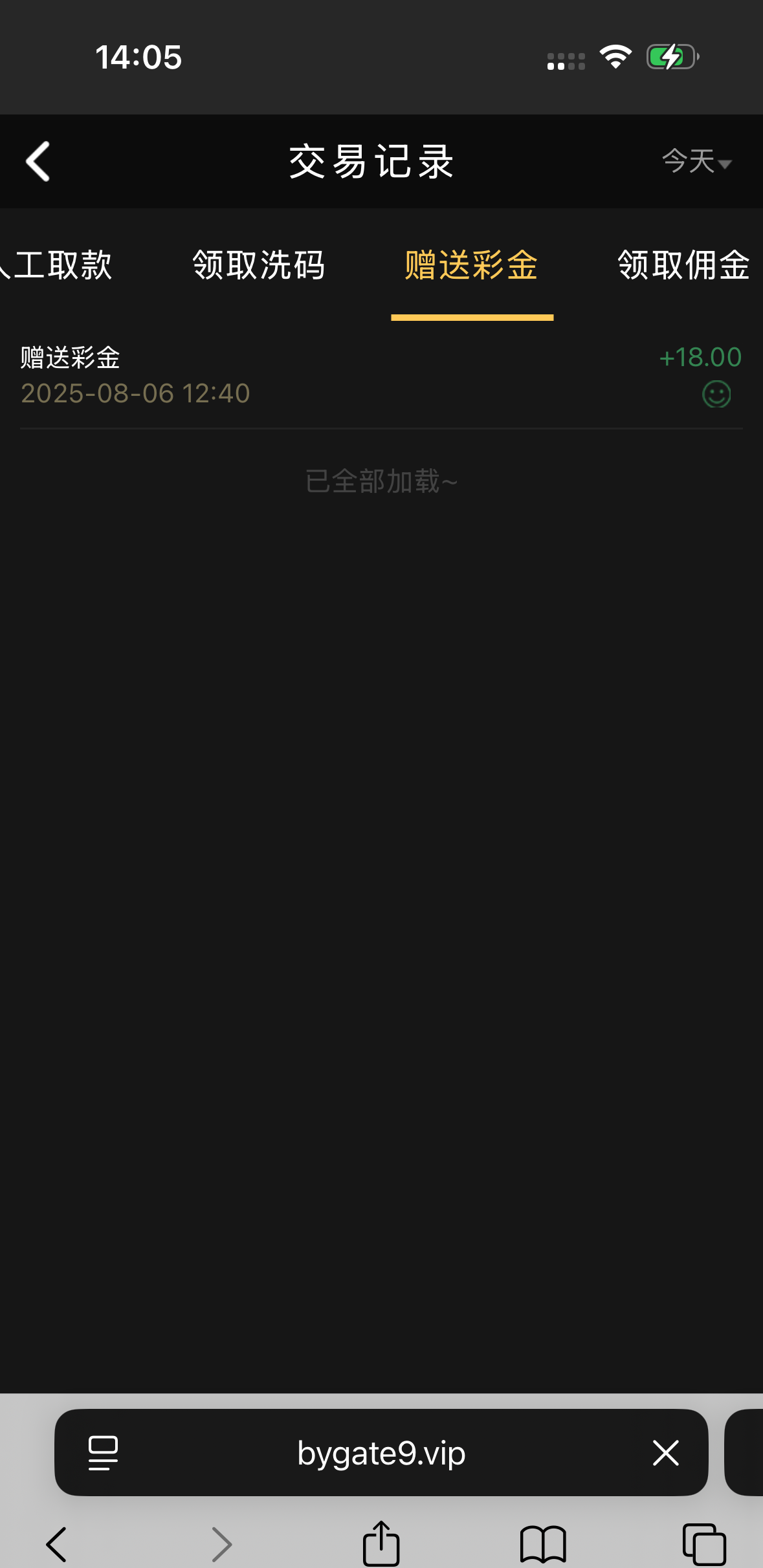Navigate back in the browser toolbar
Image resolution: width=763 pixels, height=1568 pixels.
[57, 1544]
